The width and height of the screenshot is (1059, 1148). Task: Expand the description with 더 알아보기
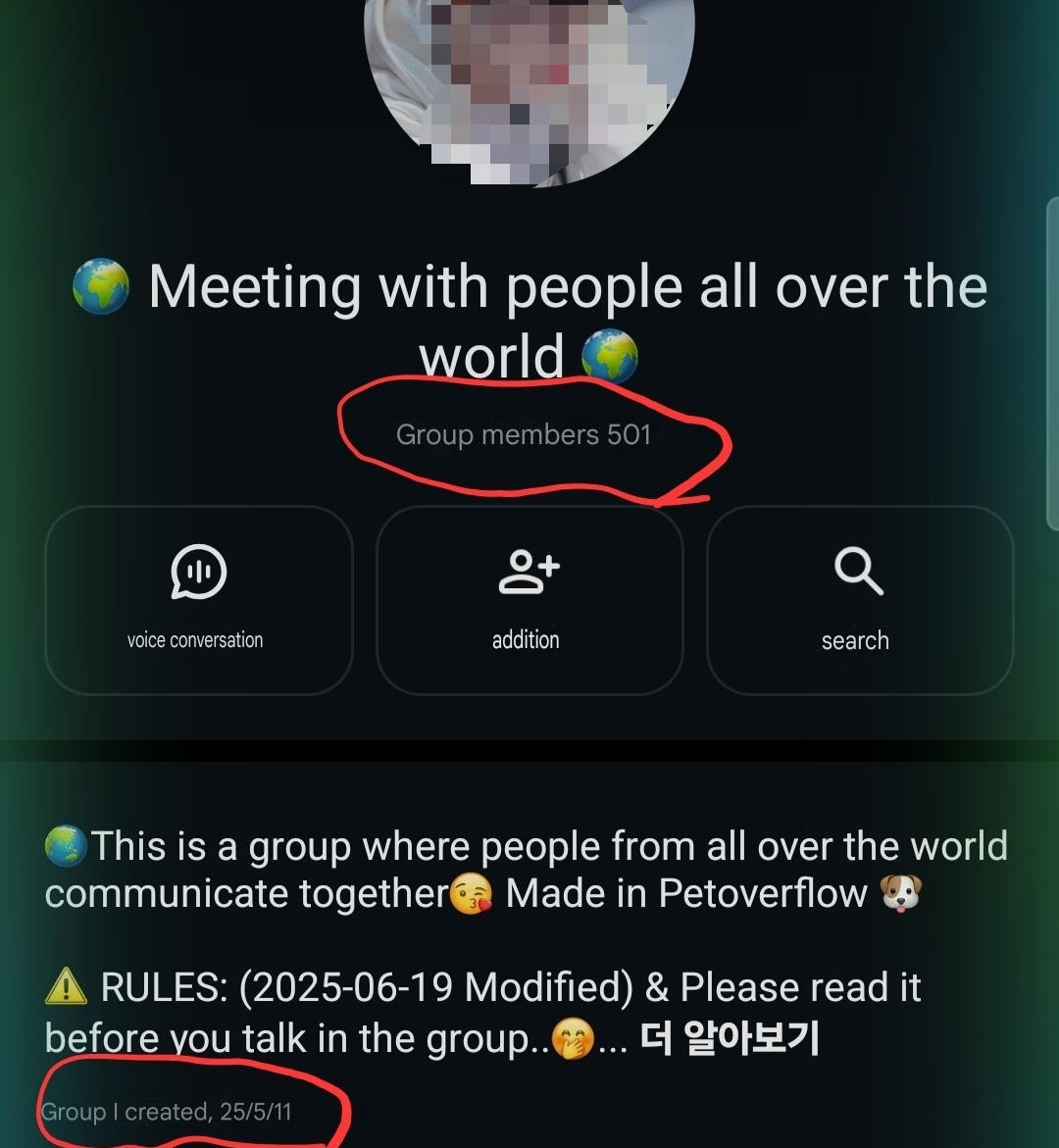click(730, 1038)
